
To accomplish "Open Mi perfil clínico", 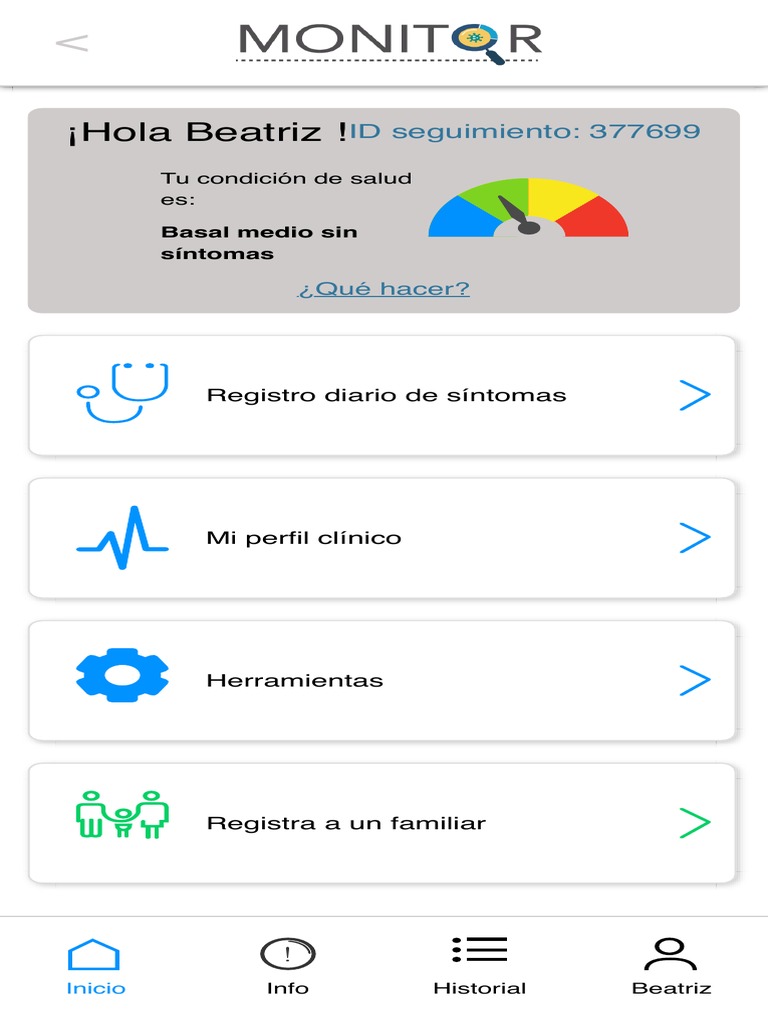I will coord(383,538).
